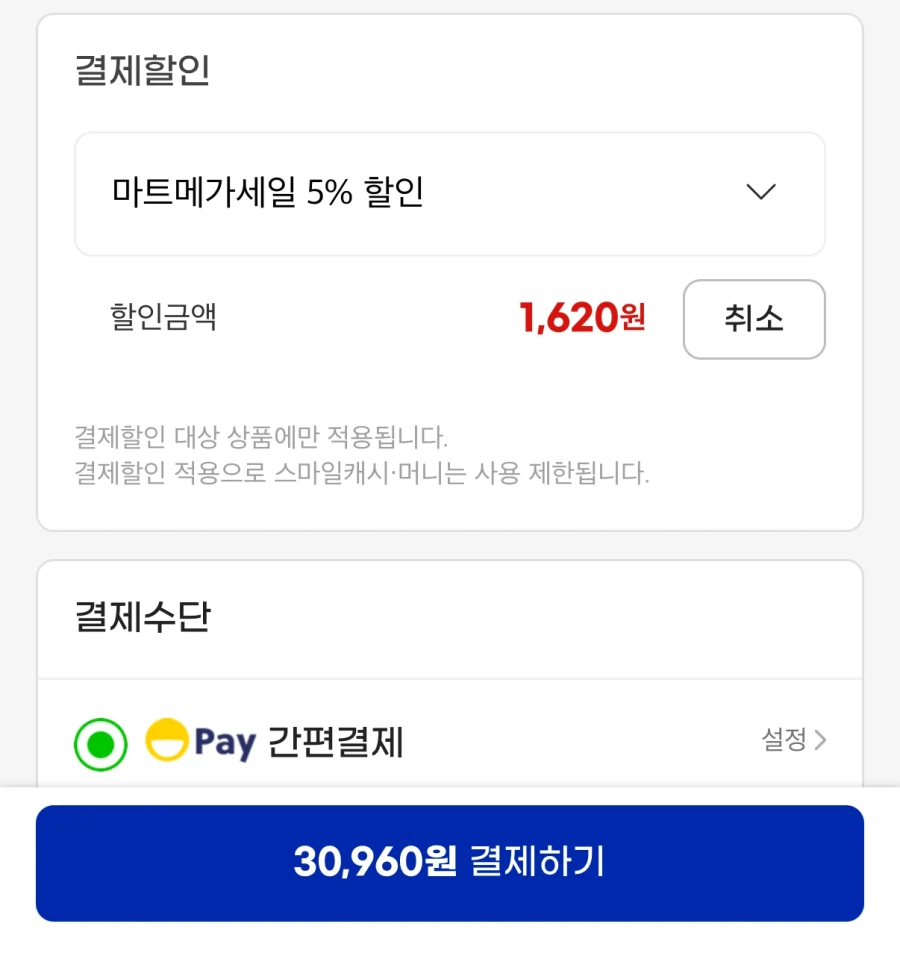Click the arrow icon next to 설정
900x953 pixels.
[x=823, y=740]
